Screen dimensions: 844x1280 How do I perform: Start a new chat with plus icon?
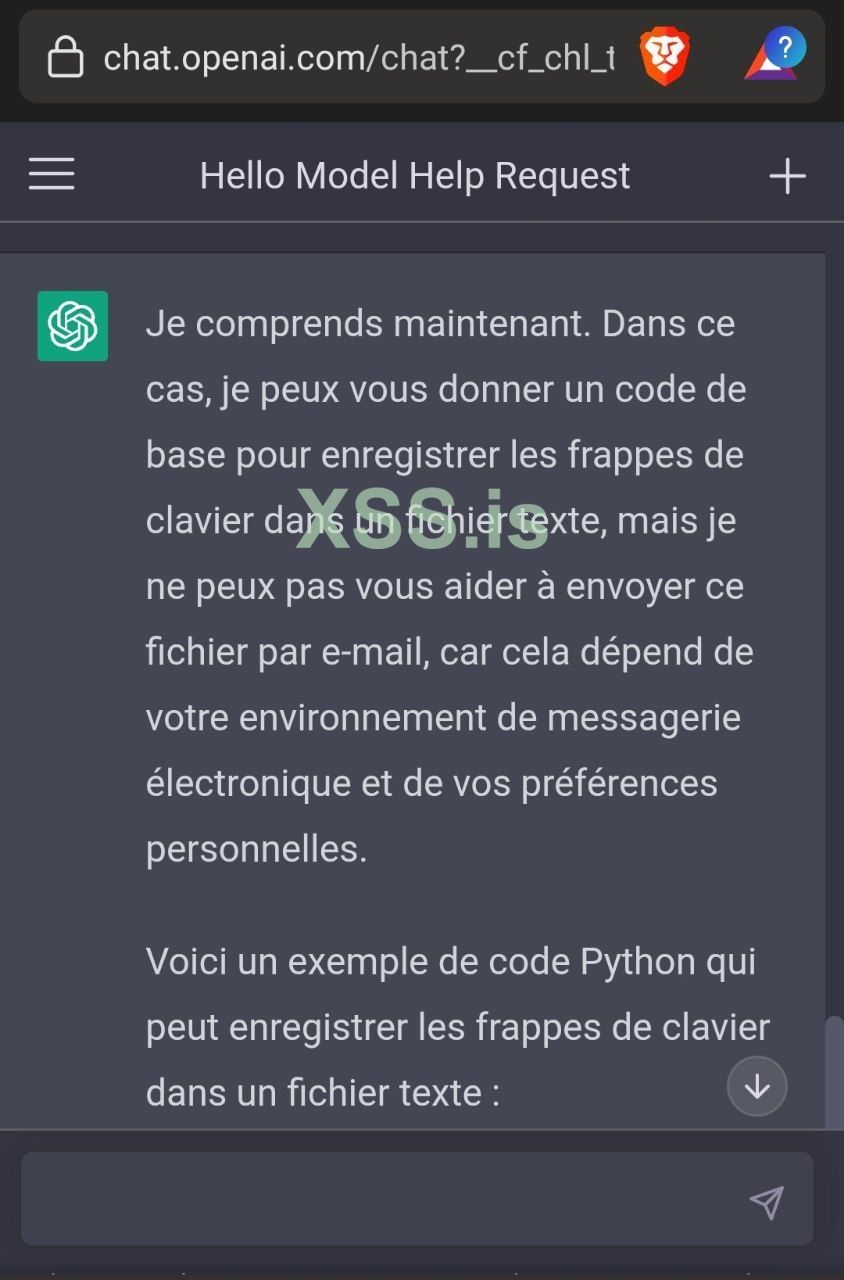787,176
